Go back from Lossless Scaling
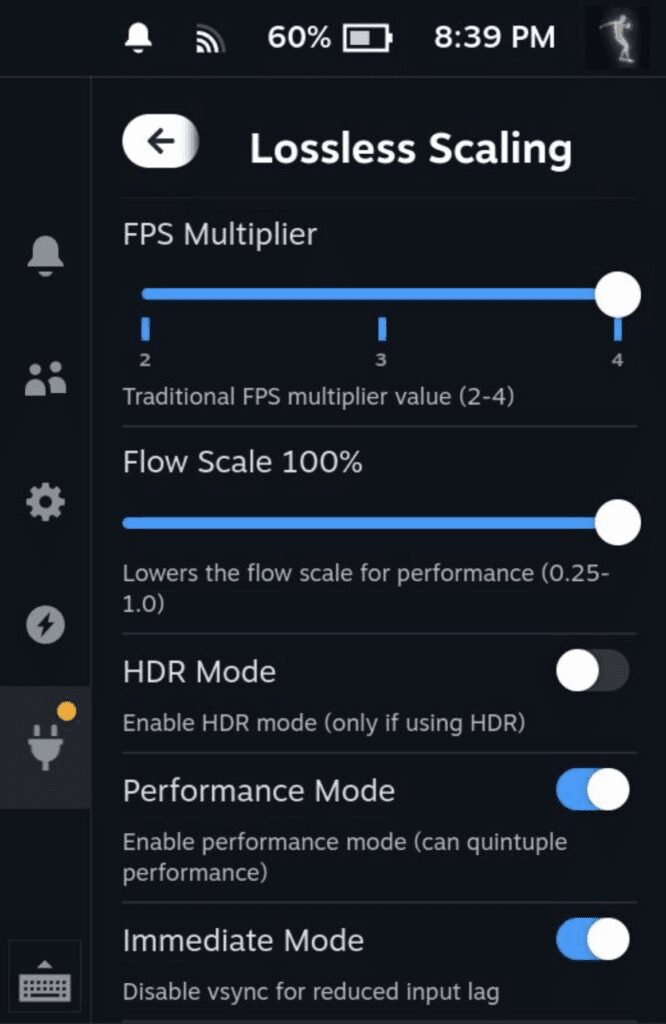This screenshot has height=1024, width=666. pyautogui.click(x=160, y=142)
